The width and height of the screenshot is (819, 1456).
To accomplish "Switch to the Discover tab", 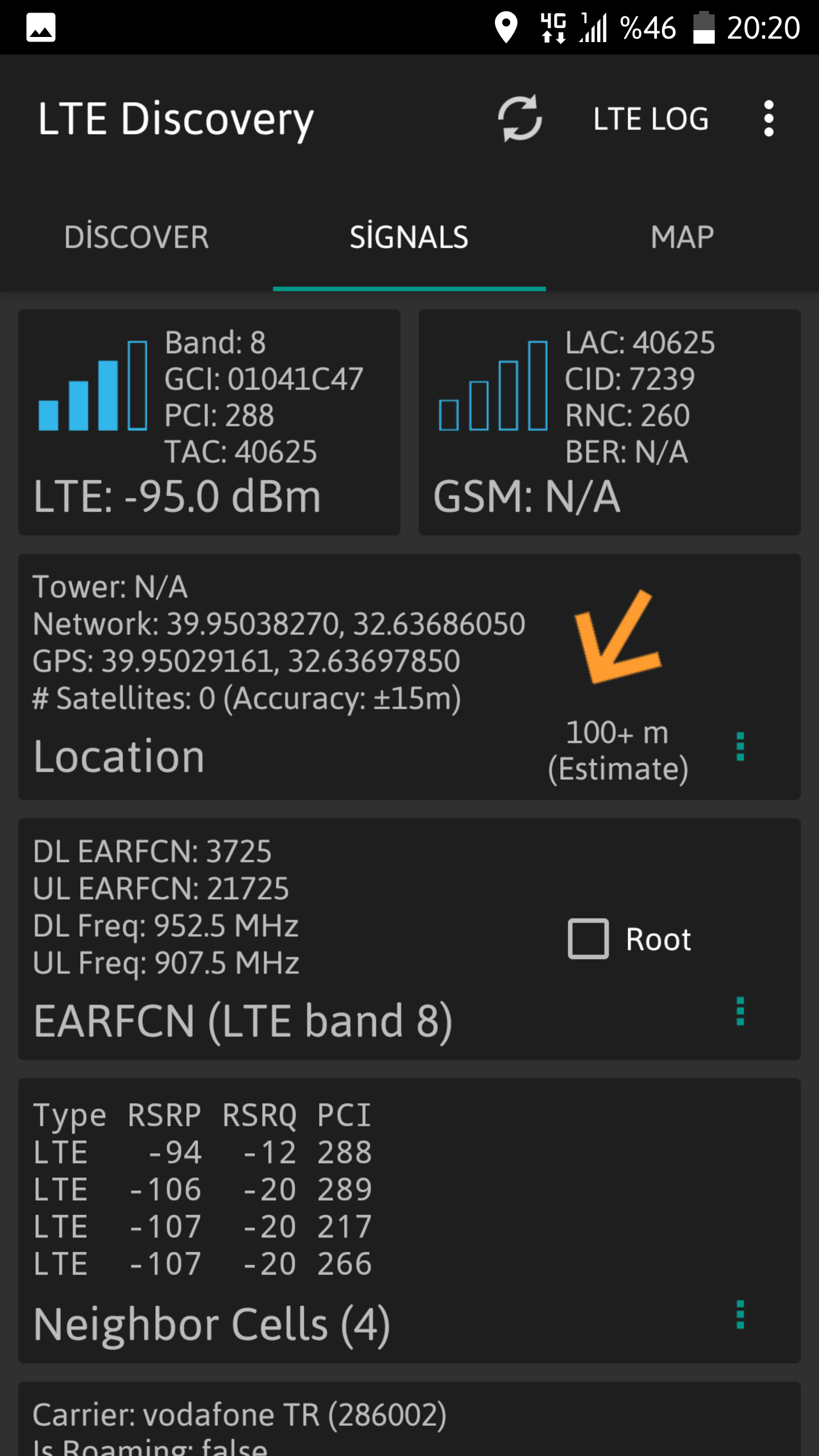I will [x=136, y=237].
